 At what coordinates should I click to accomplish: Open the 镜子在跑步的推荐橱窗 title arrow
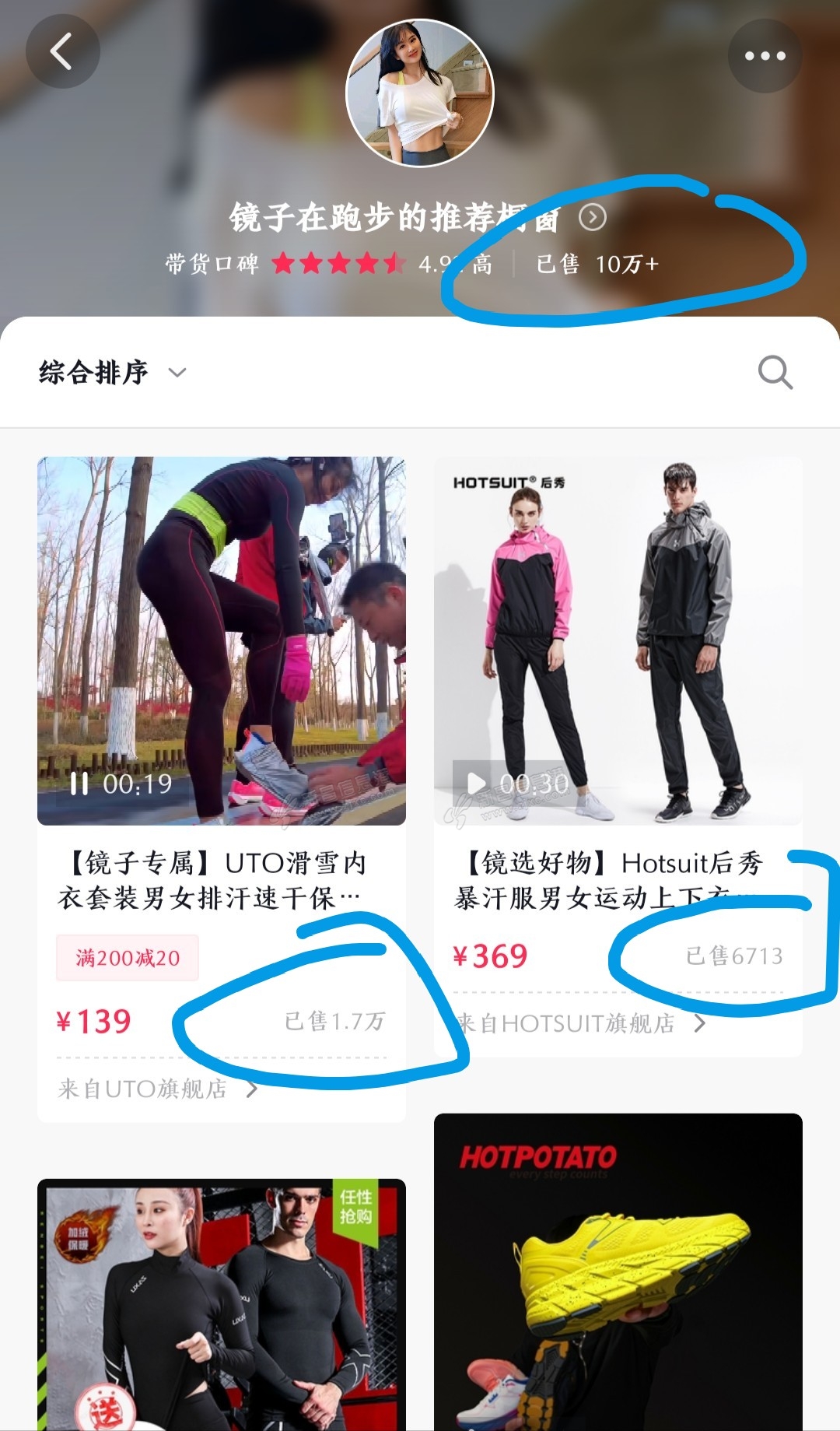tap(593, 217)
